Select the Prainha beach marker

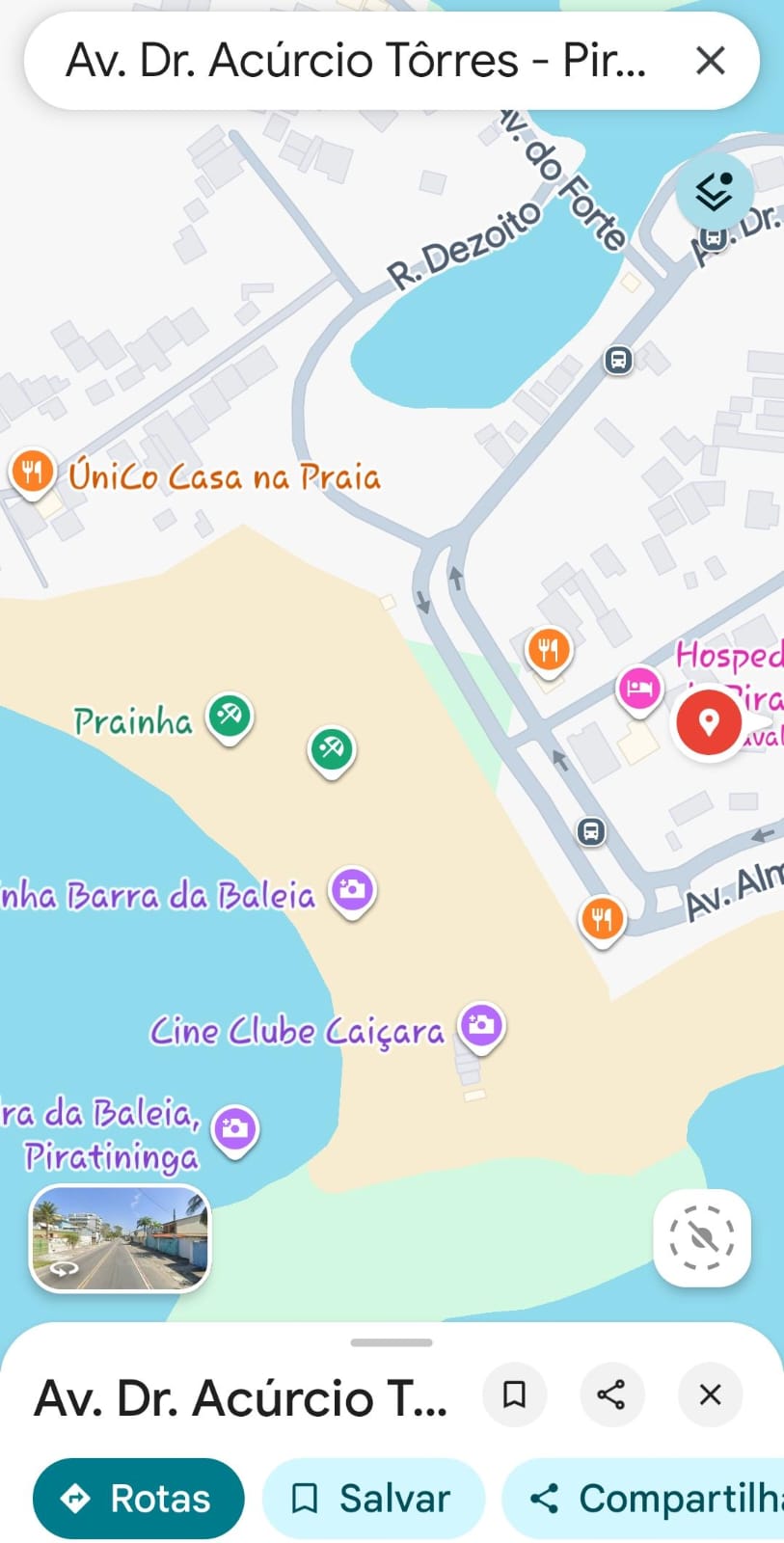(230, 717)
